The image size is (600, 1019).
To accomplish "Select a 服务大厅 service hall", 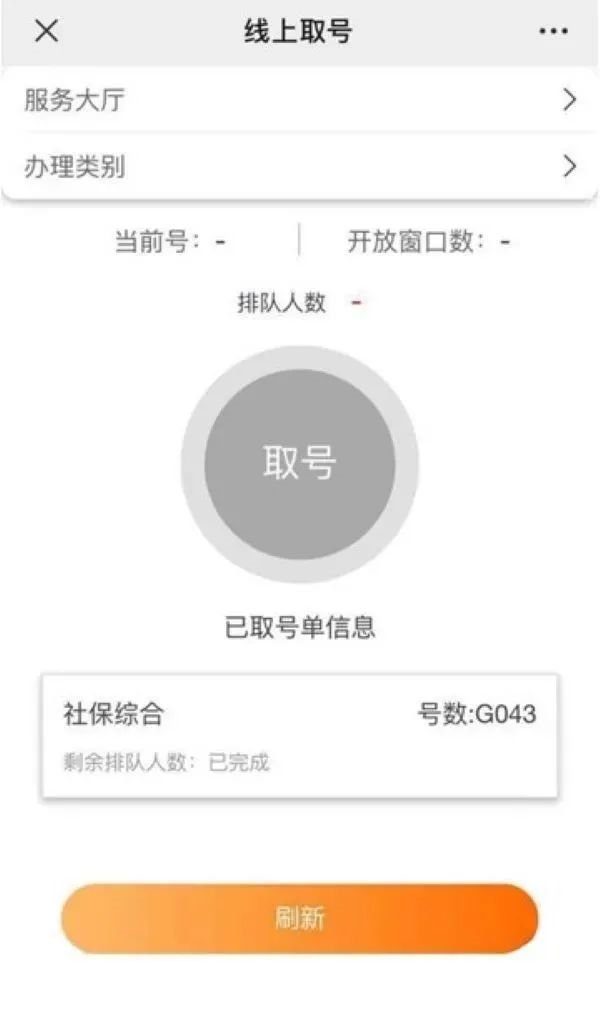I will (299, 100).
